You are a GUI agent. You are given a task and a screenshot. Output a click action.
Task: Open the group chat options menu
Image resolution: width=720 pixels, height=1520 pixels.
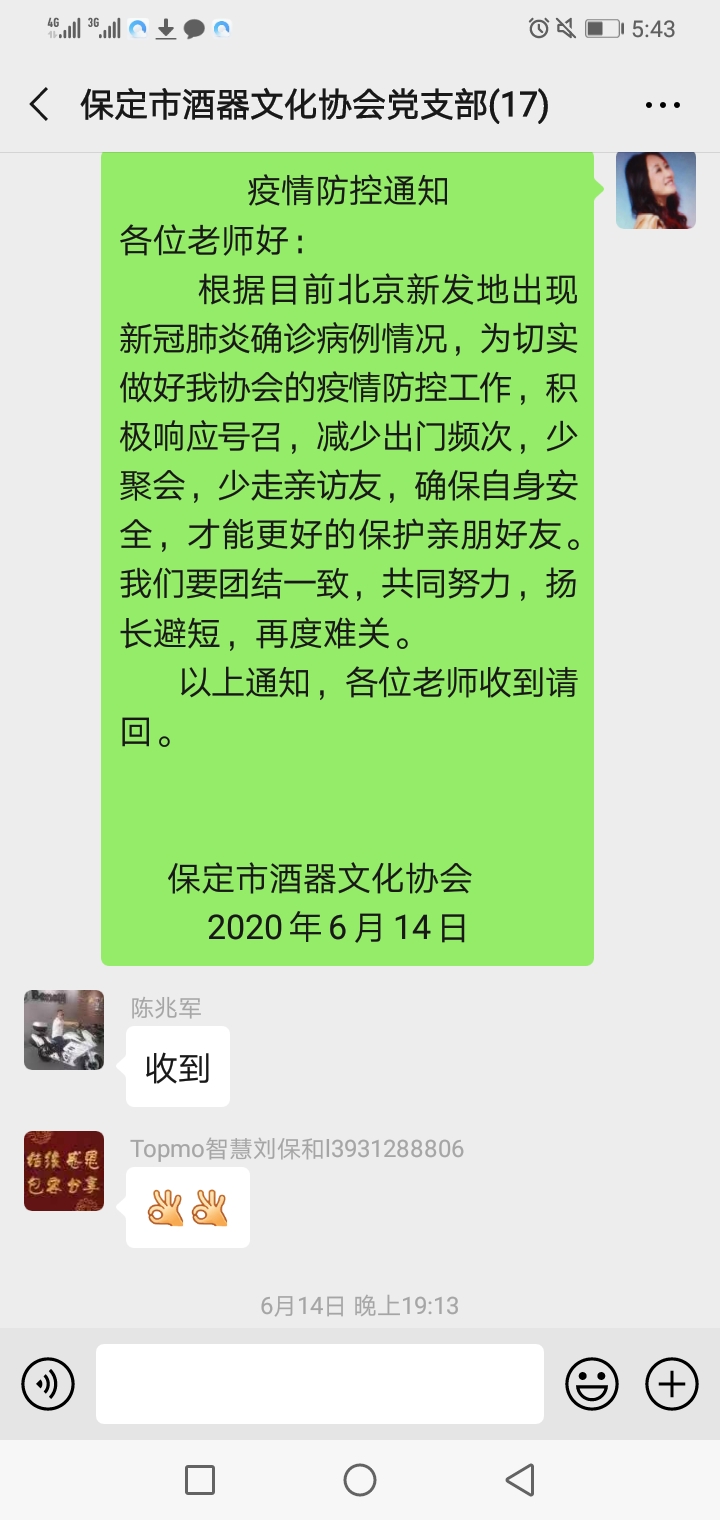click(662, 105)
